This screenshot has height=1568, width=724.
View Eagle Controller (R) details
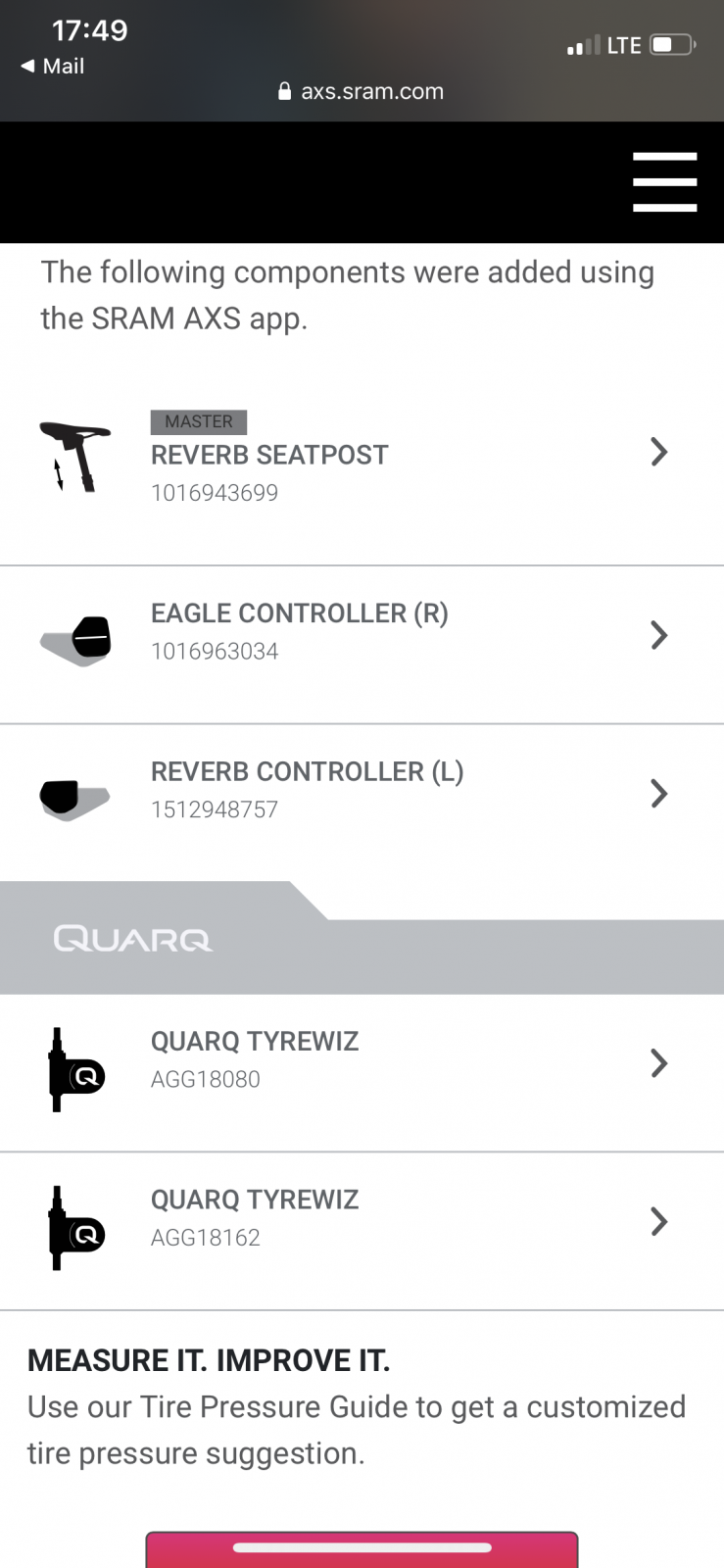click(362, 634)
